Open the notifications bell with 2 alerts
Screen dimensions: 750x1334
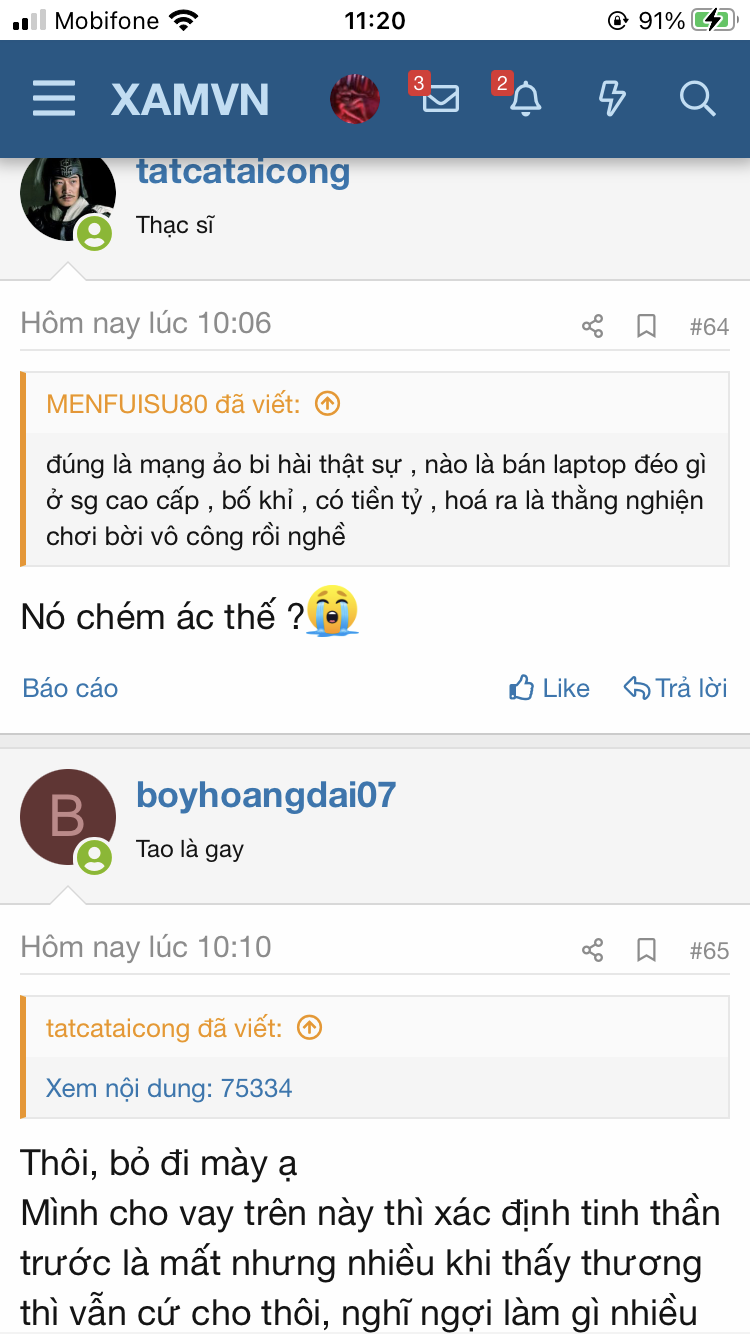click(527, 99)
